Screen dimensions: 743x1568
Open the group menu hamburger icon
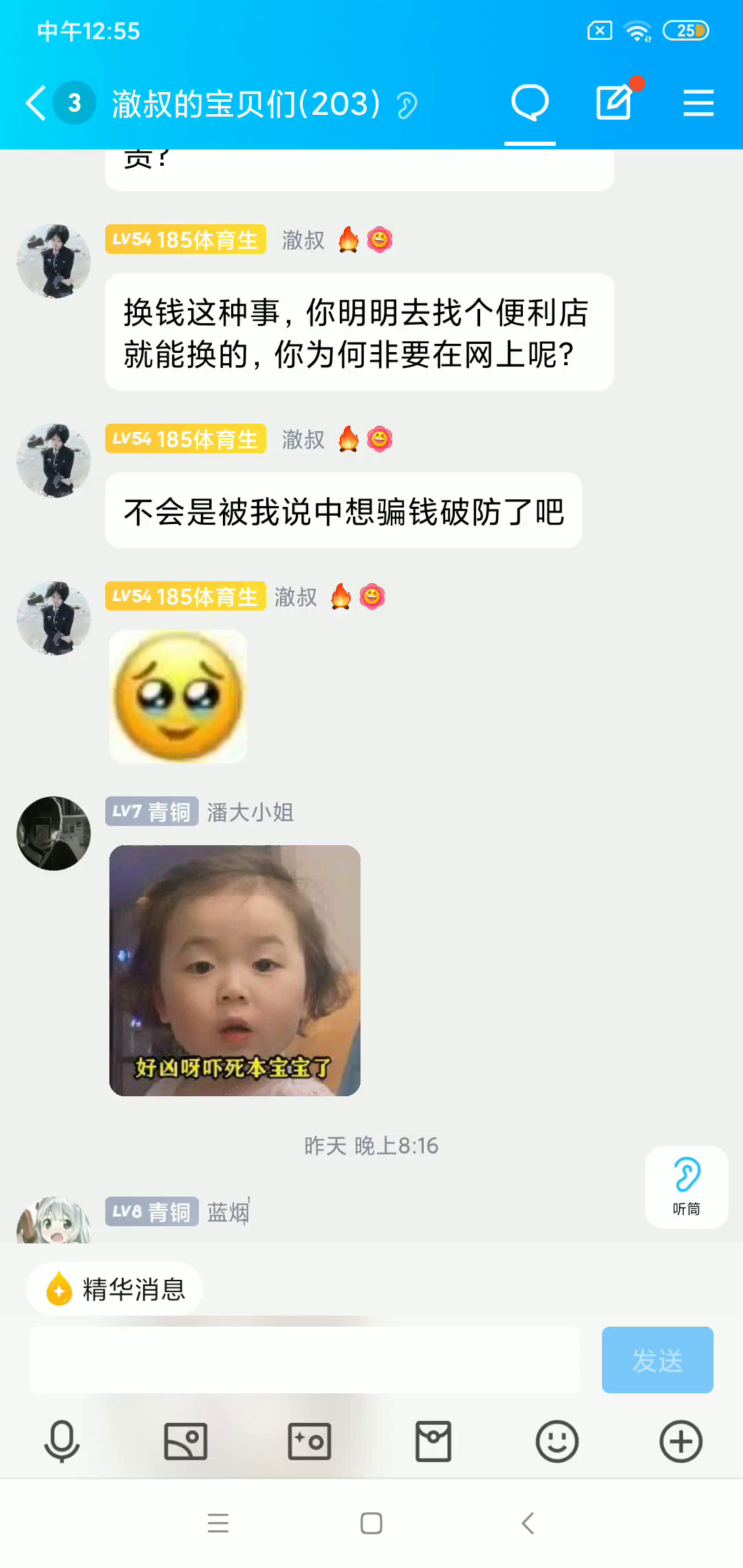(x=698, y=103)
